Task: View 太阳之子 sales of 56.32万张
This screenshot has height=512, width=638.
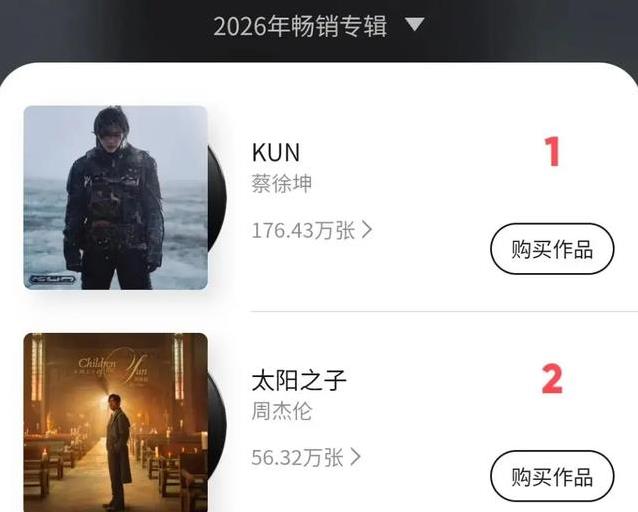Action: [306, 457]
